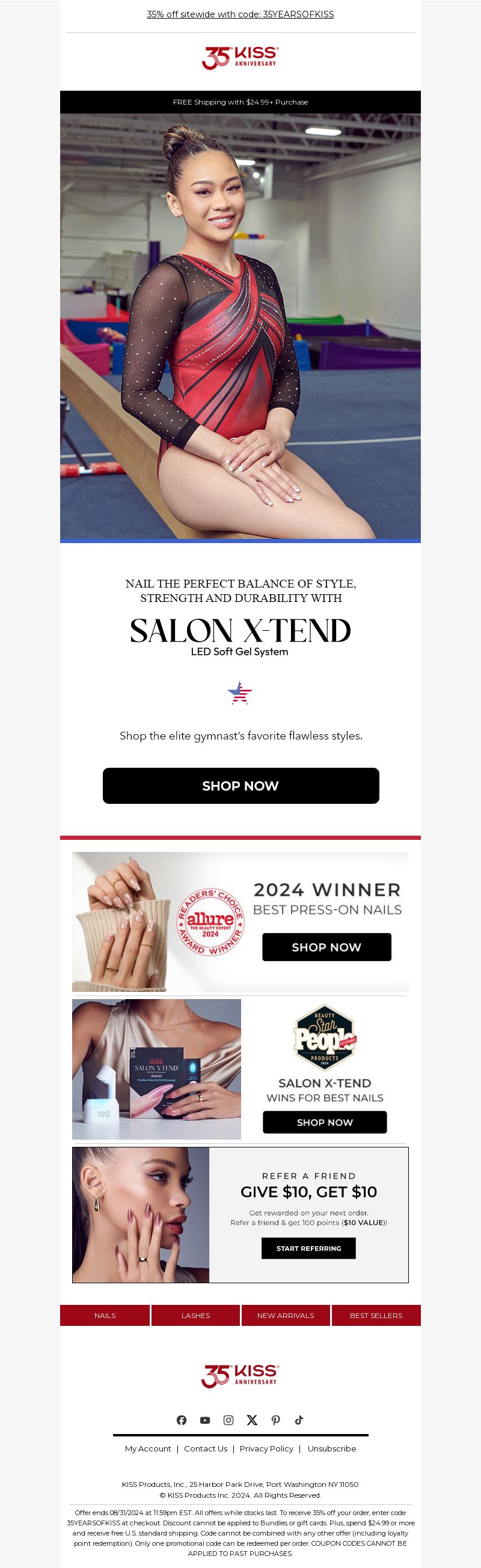Image resolution: width=481 pixels, height=1568 pixels.
Task: Open the Contact Us link
Action: (x=205, y=1448)
